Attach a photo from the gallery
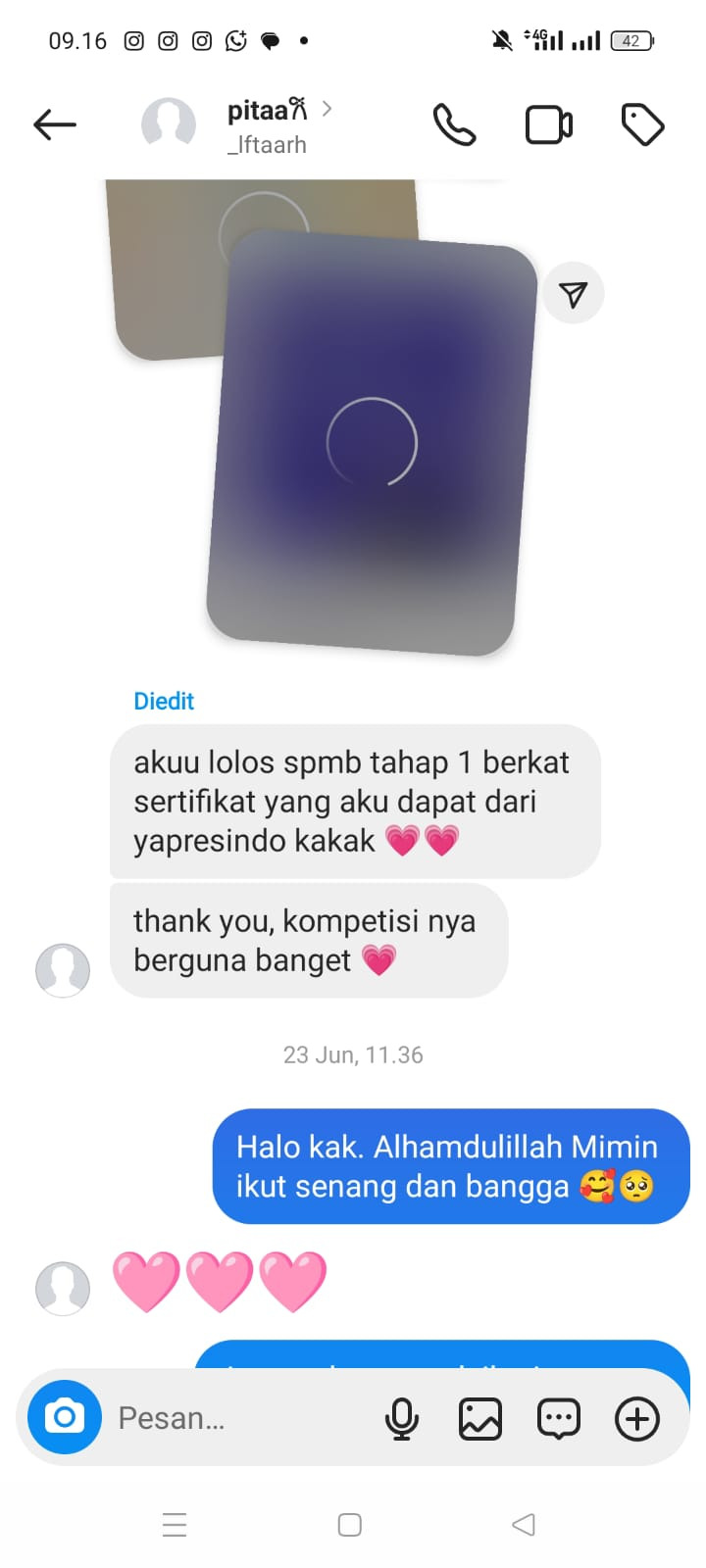The width and height of the screenshot is (706, 1568). [480, 1418]
